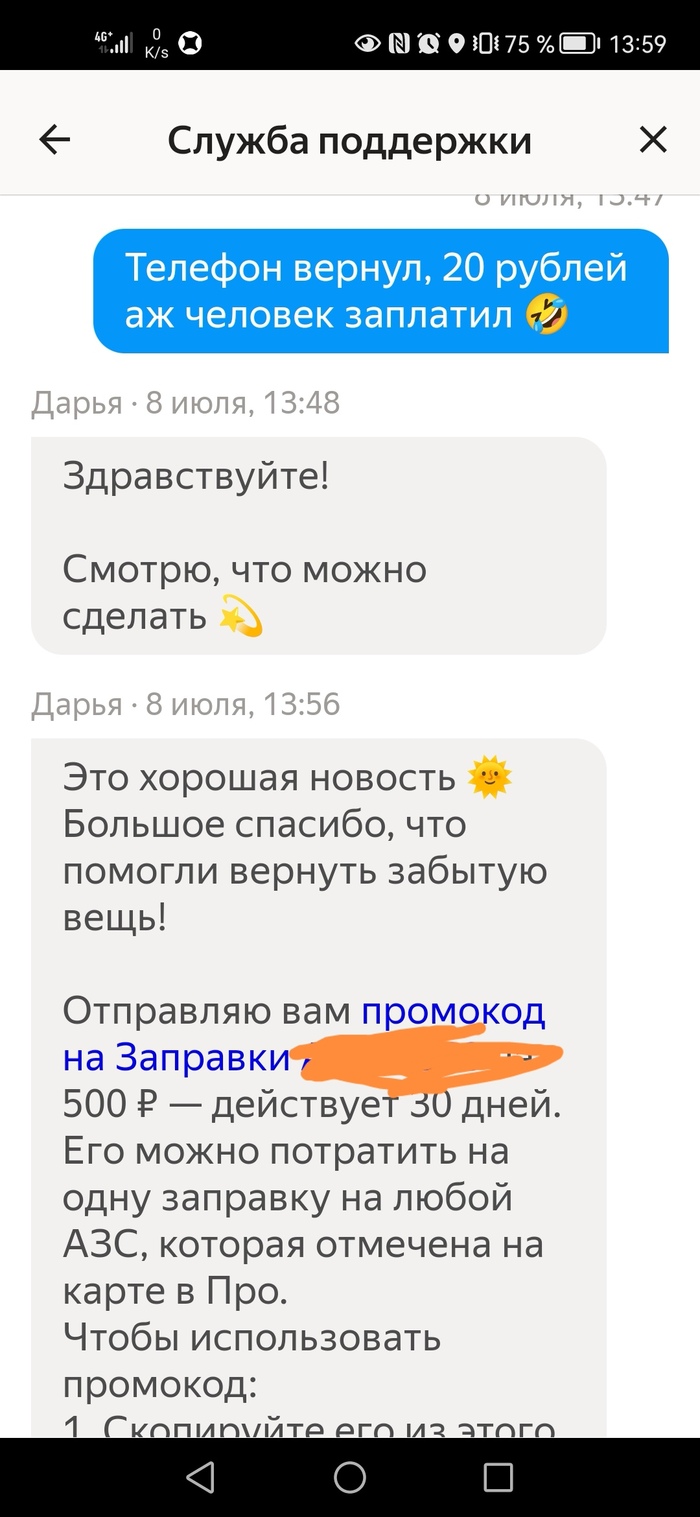Close the support chat with the X
The width and height of the screenshot is (700, 1517).
(652, 140)
